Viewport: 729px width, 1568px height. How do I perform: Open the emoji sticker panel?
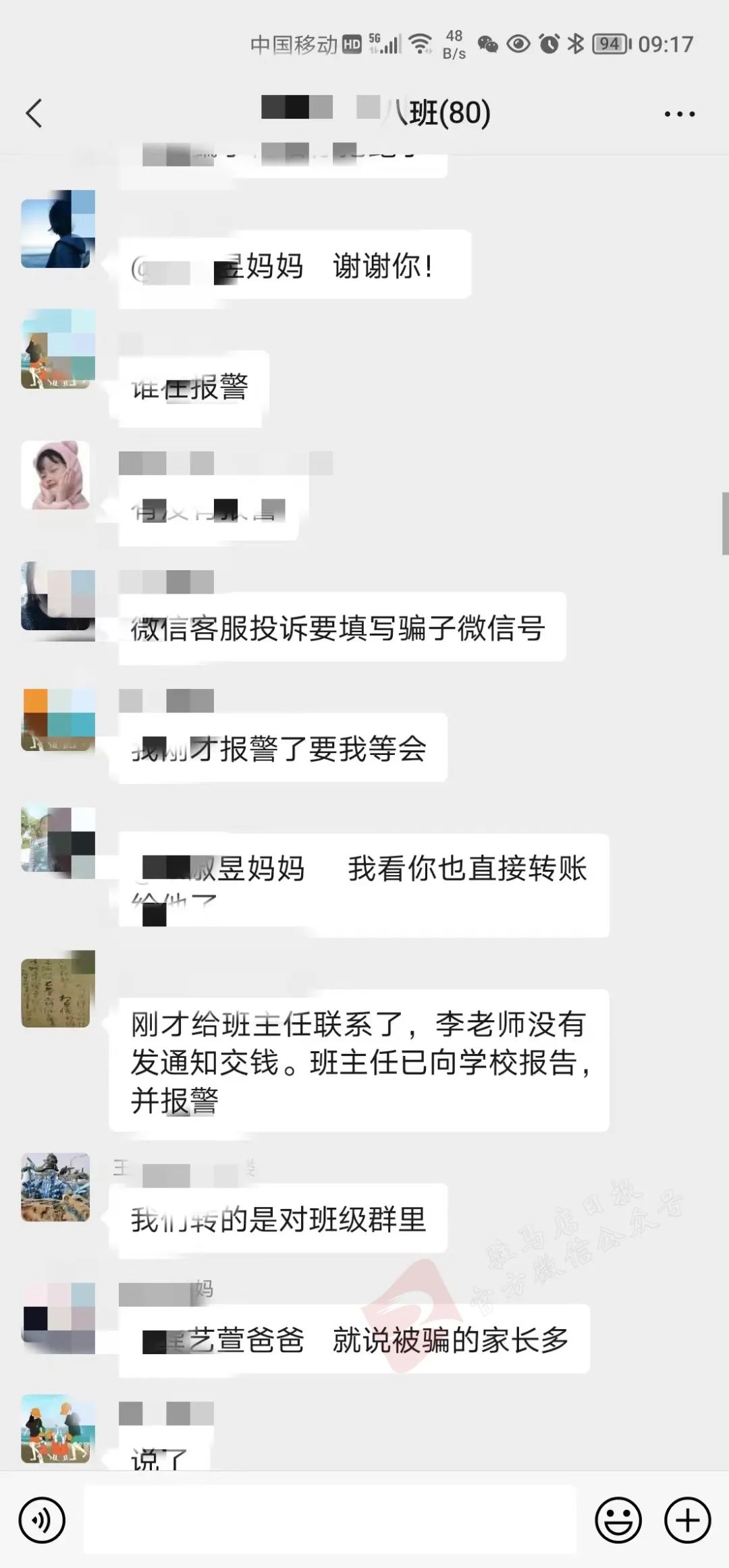(x=618, y=1521)
